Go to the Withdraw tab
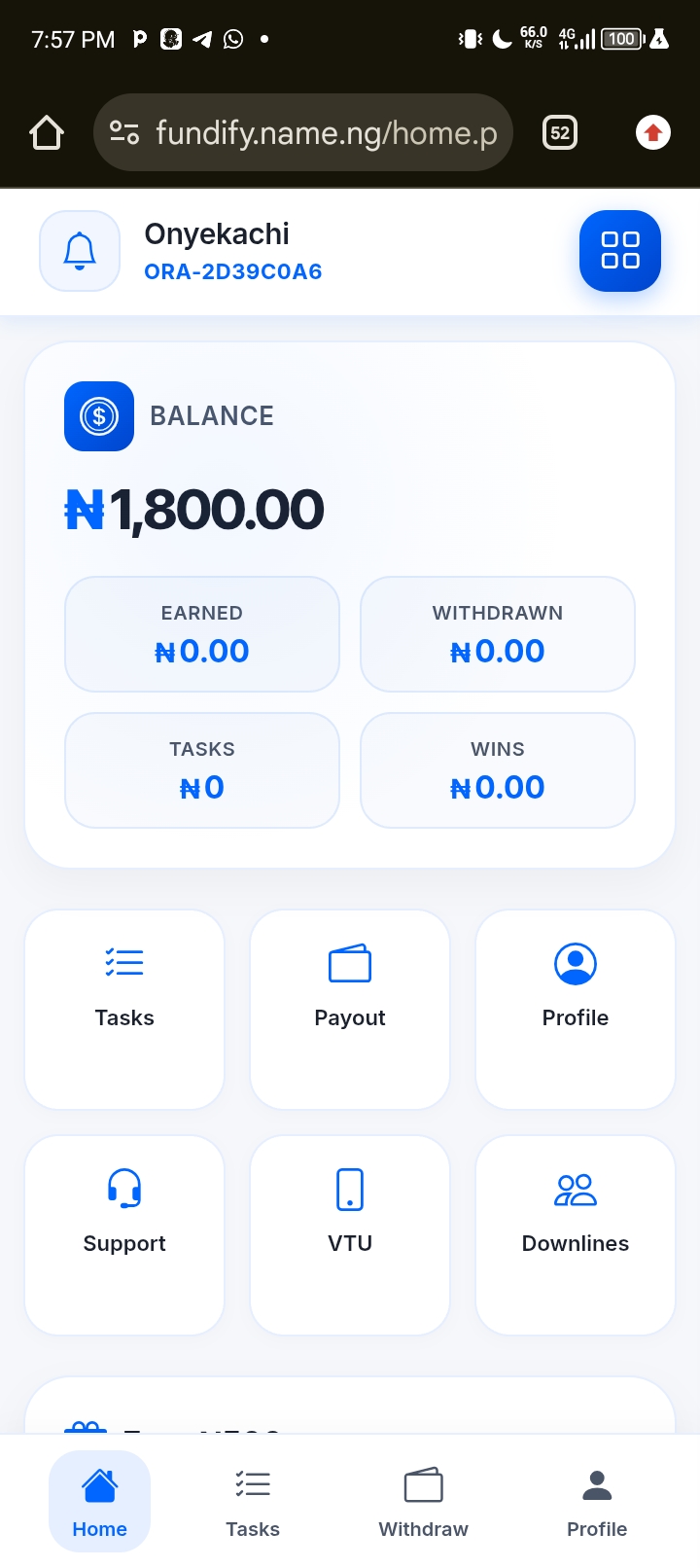700x1568 pixels. tap(423, 1502)
